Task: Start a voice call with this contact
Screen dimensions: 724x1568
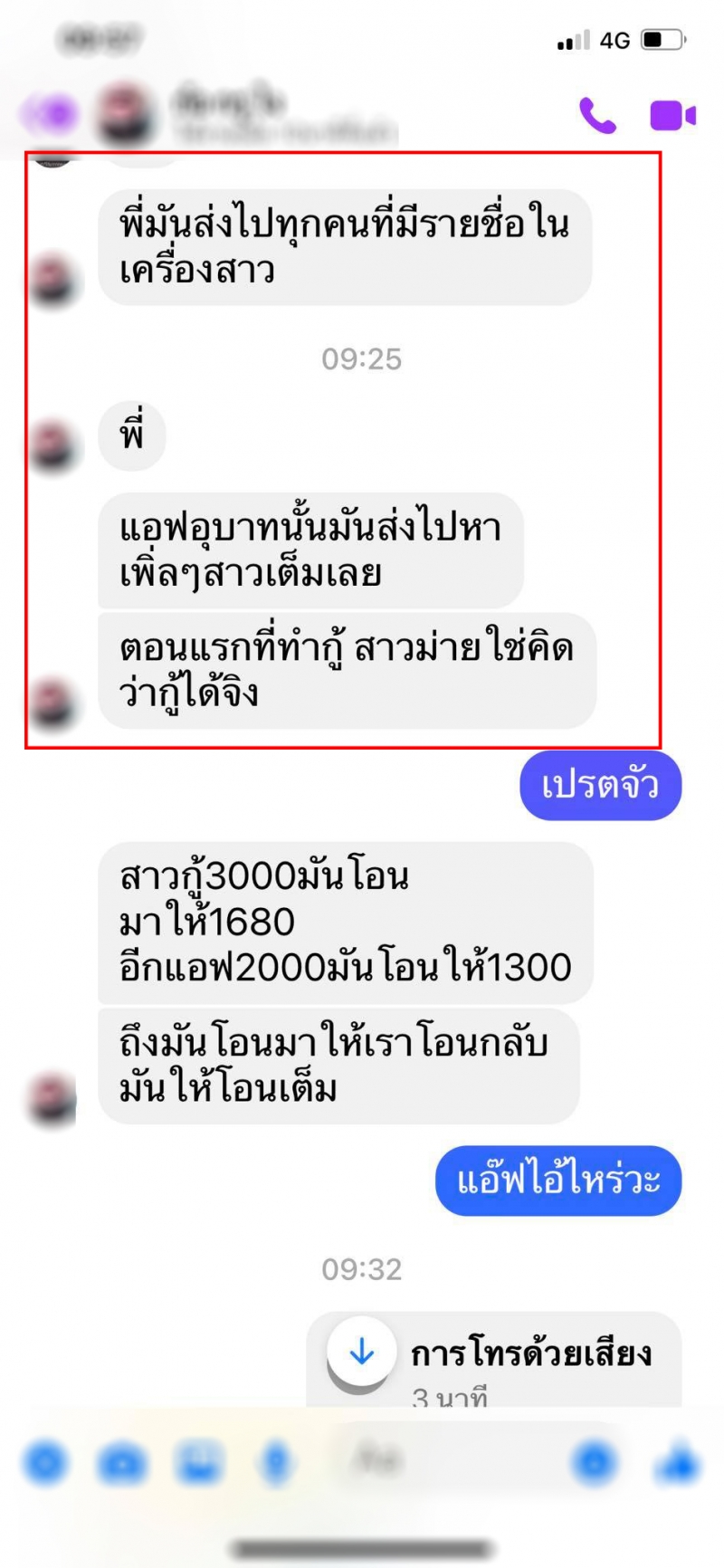Action: pos(597,116)
